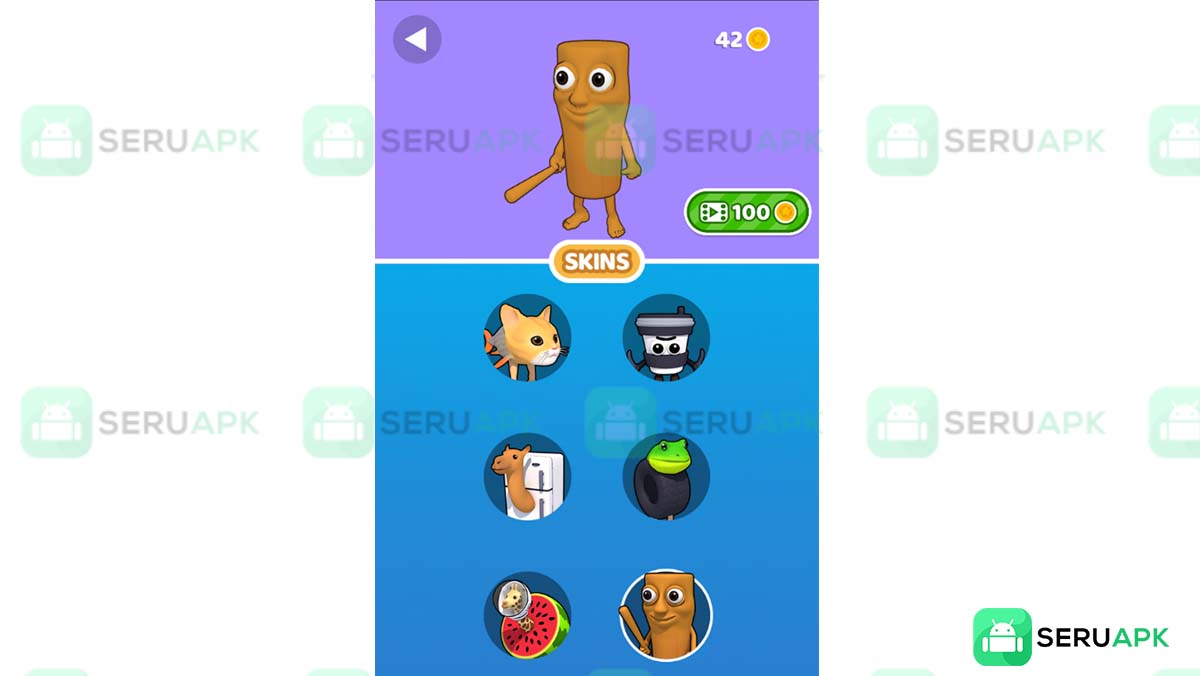Go back using the arrow button
The width and height of the screenshot is (1200, 676).
tap(417, 40)
